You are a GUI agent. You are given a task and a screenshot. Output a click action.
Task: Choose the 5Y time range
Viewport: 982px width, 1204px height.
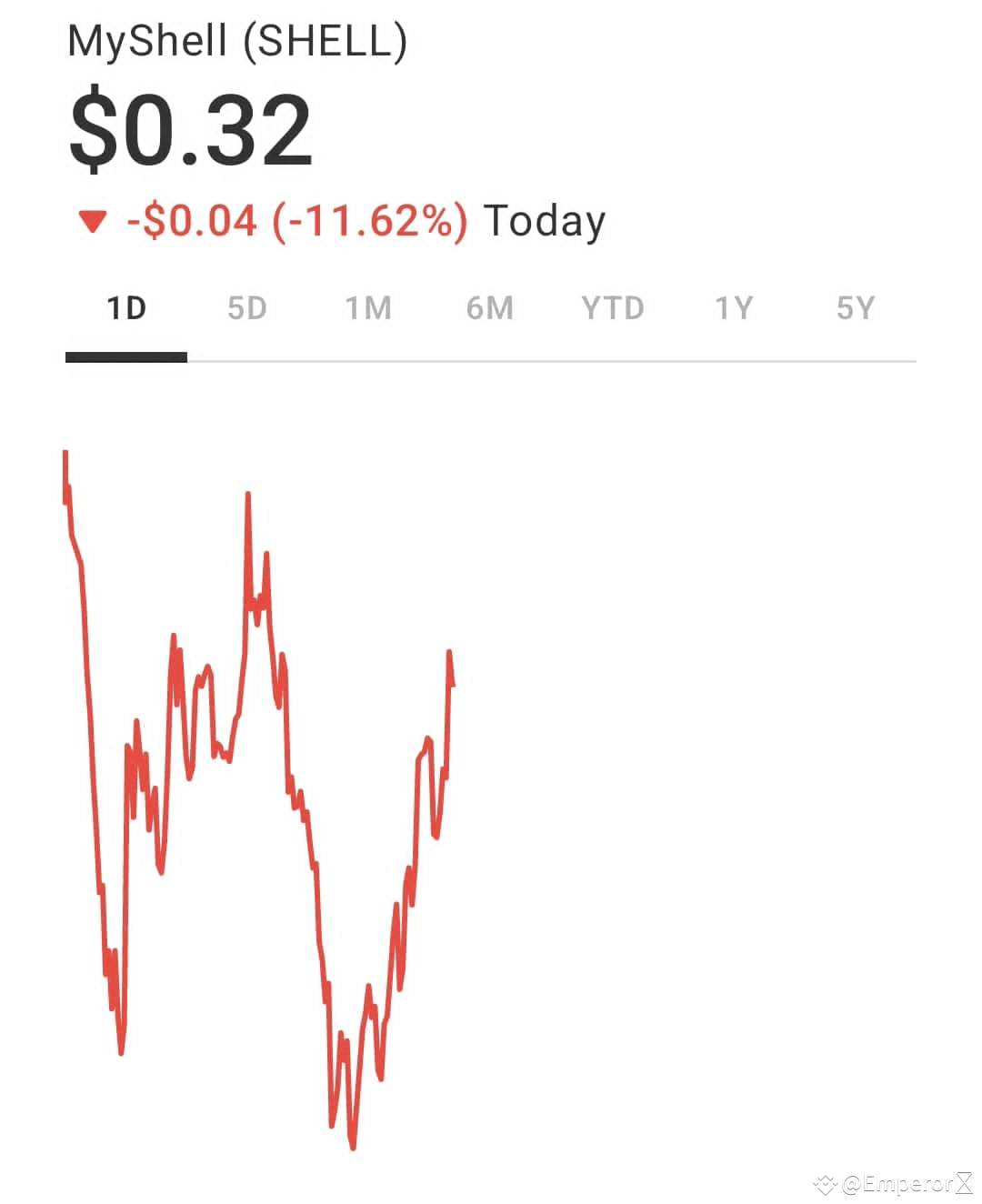(856, 309)
